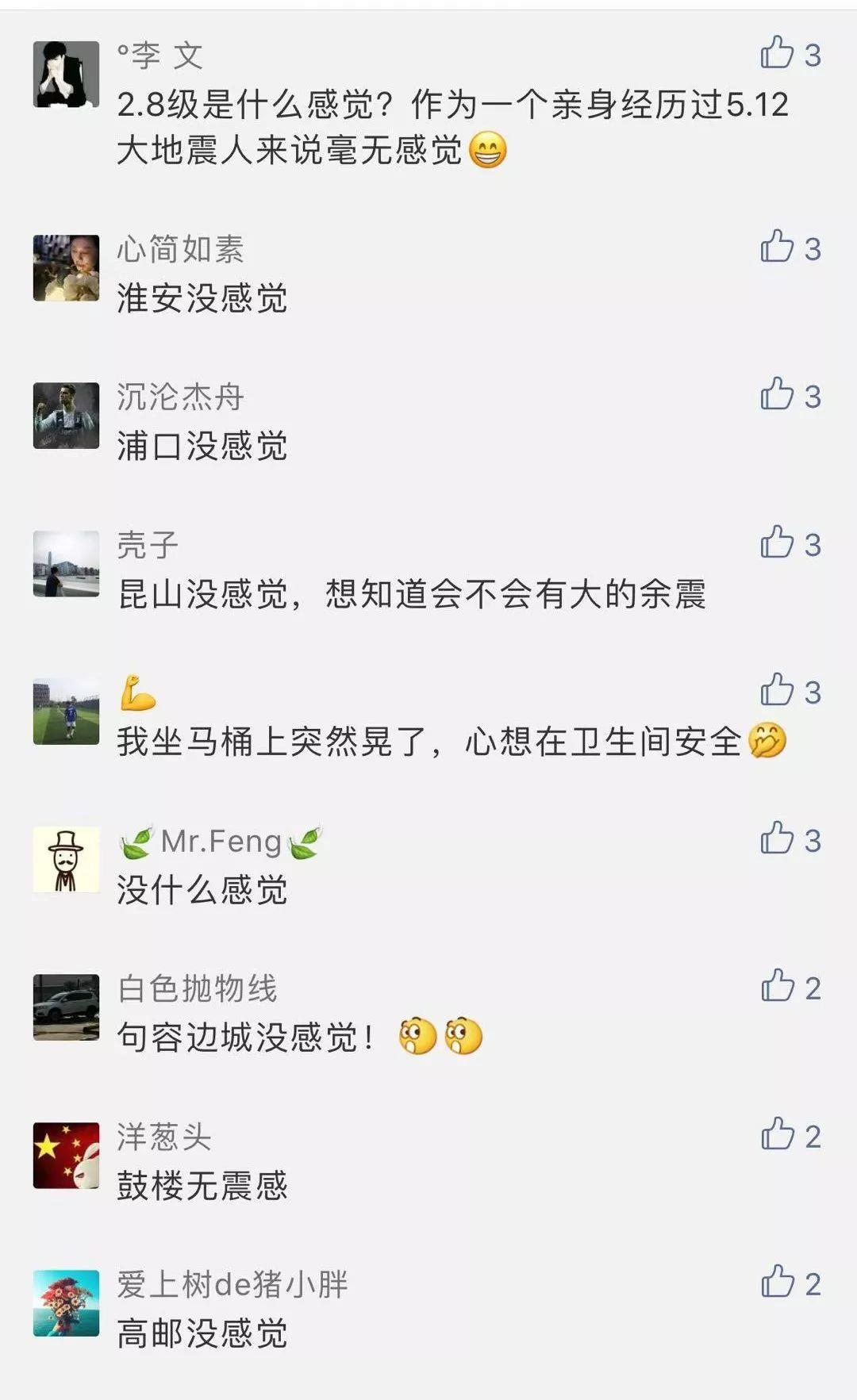Like 洋葱头's comment about 鼓楼
Viewport: 857px width, 1400px height.
point(778,1134)
